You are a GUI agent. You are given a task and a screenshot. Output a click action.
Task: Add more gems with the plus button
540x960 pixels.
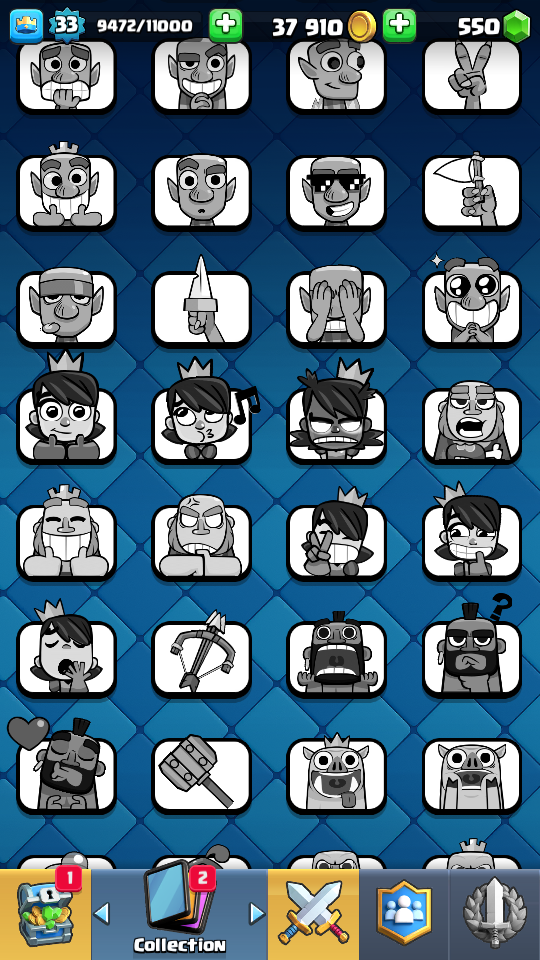click(399, 26)
